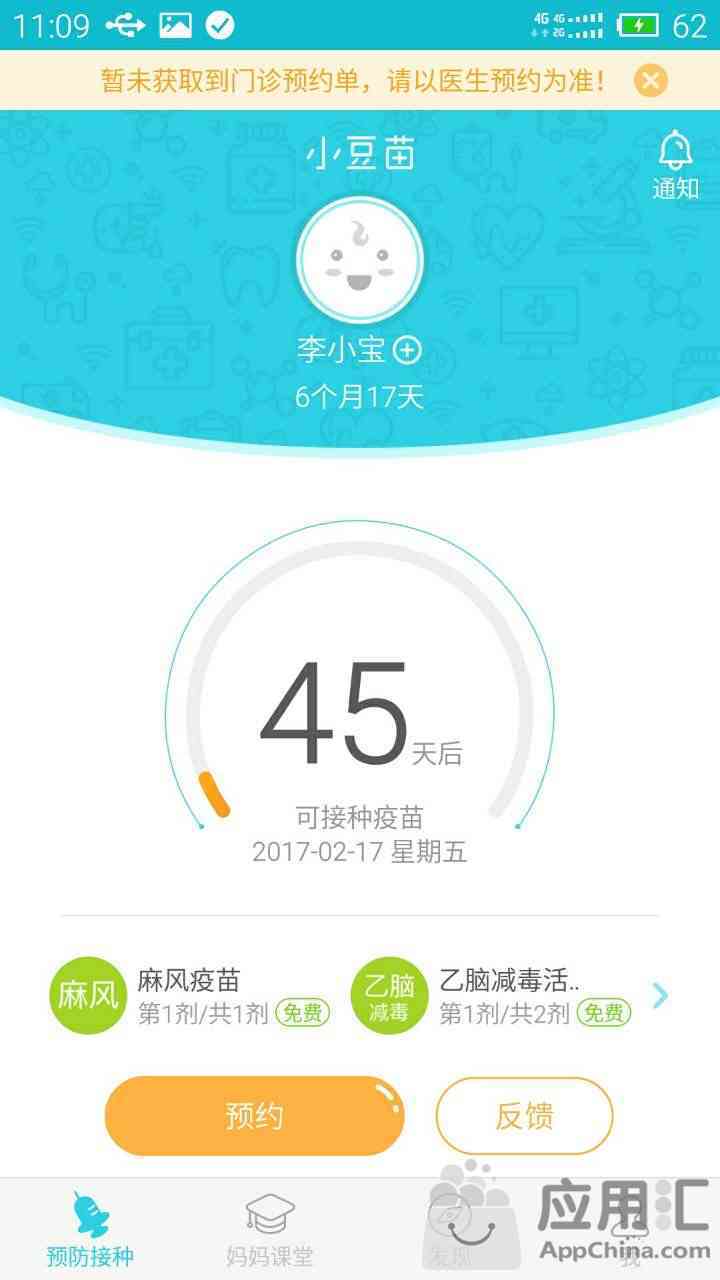Open 麻风疫苗 vaccine details
This screenshot has width=720, height=1280.
pos(190,996)
